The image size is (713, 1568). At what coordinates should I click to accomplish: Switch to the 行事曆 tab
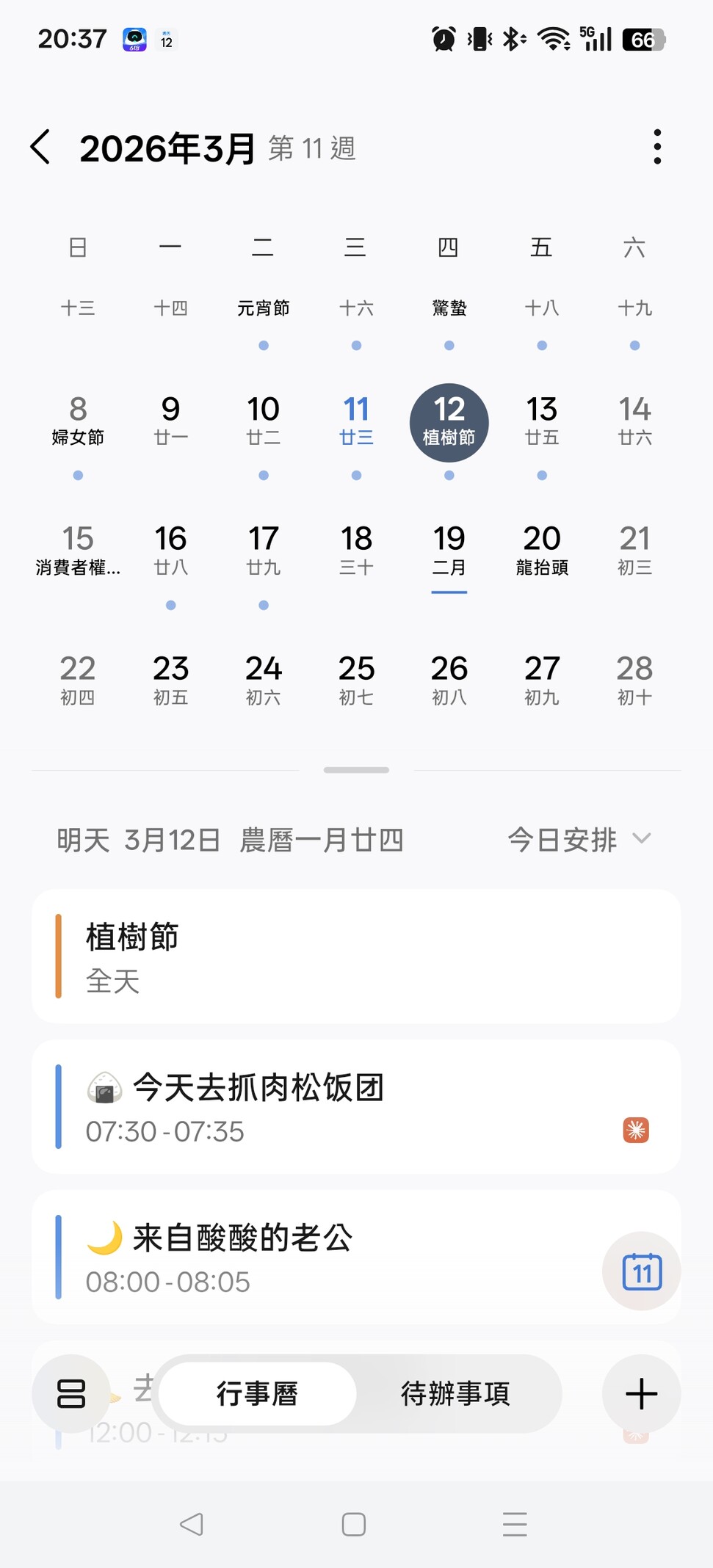tap(257, 1393)
